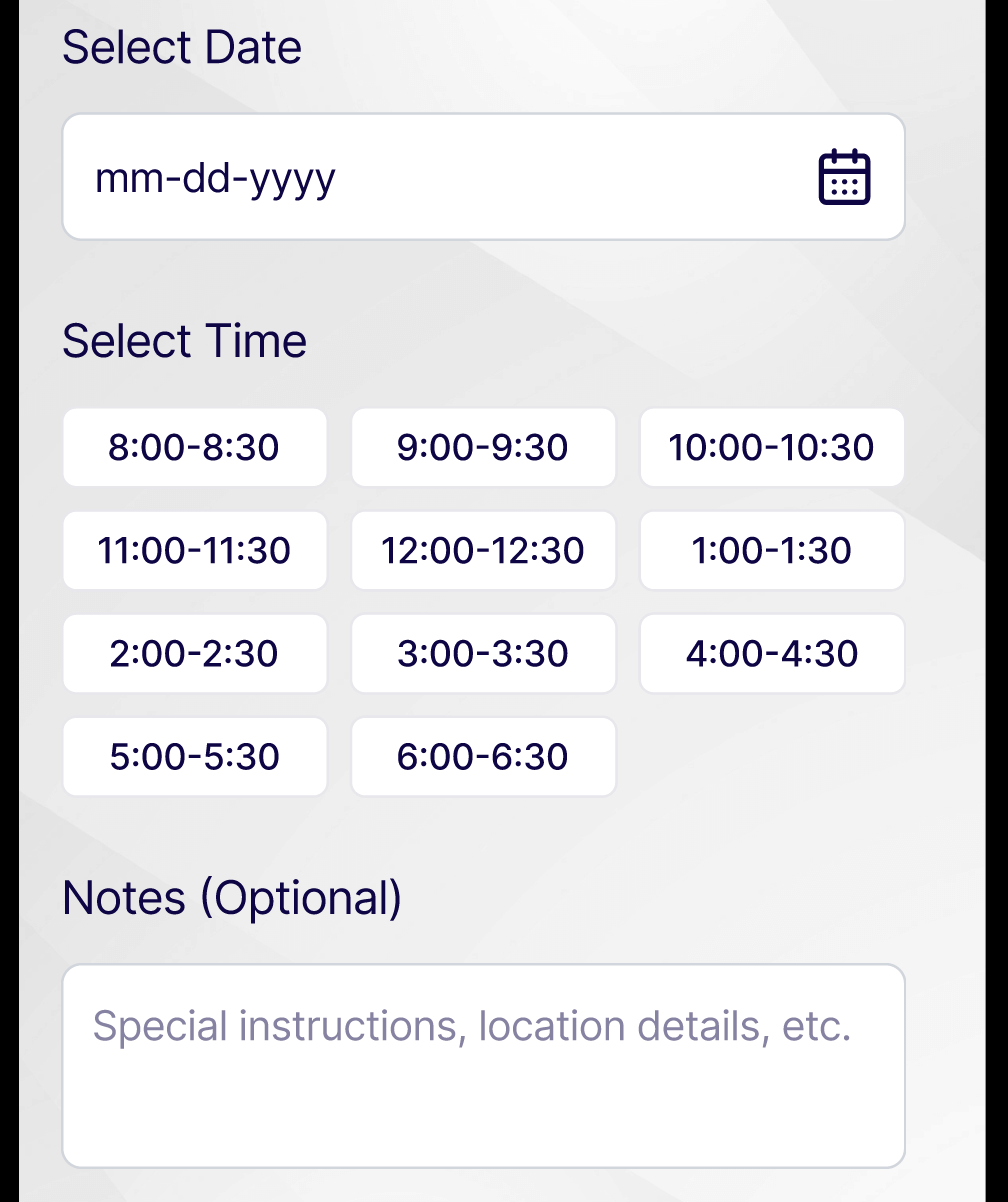
Task: Focus the Notes special instructions field
Action: [x=483, y=1065]
